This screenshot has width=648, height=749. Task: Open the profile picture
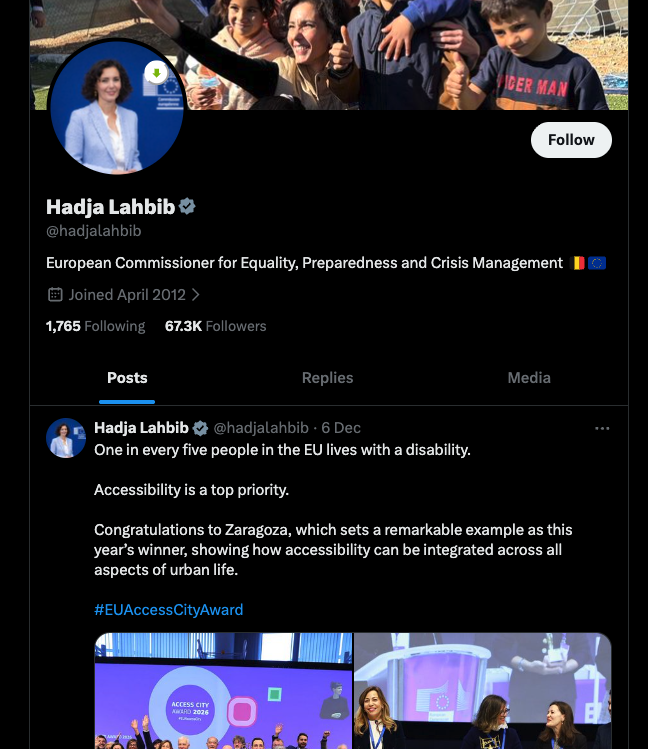click(x=116, y=109)
